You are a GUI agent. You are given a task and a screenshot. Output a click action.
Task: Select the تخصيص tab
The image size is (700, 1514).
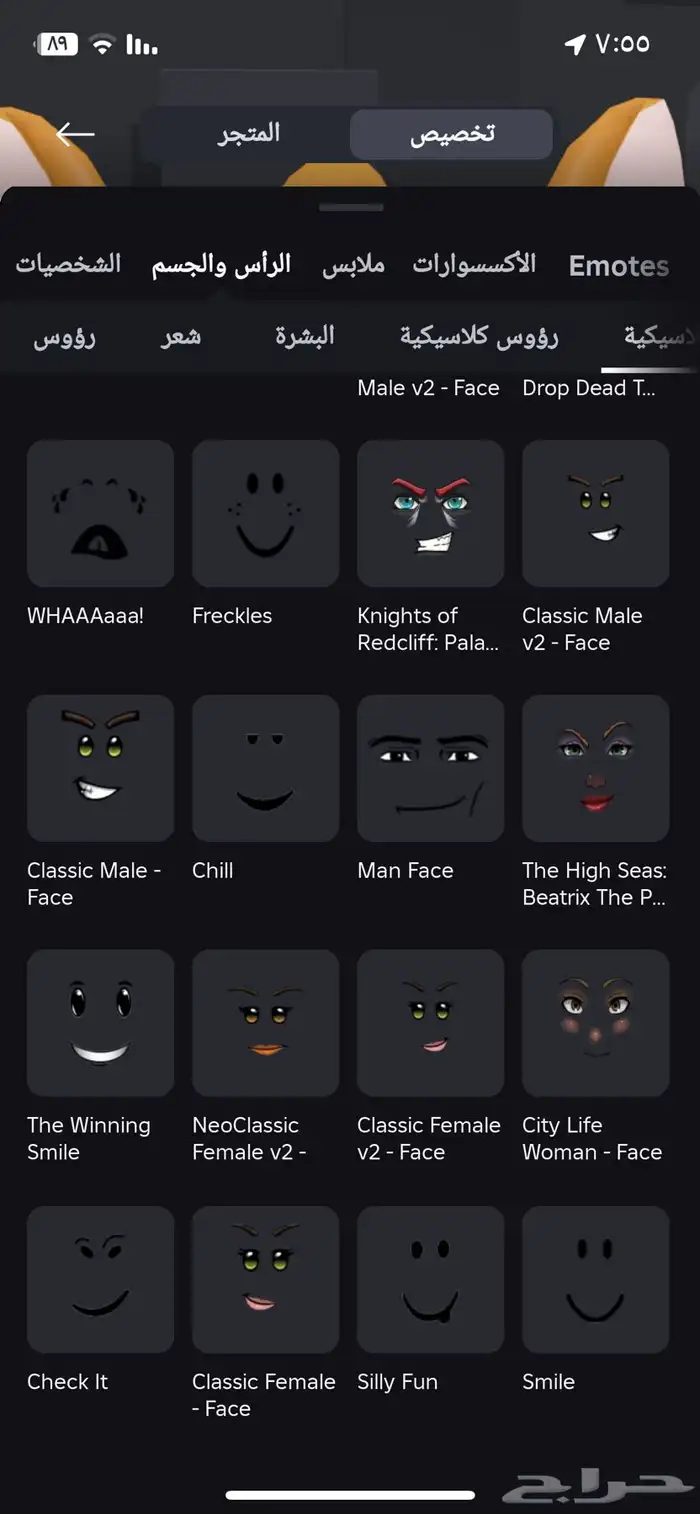click(452, 134)
